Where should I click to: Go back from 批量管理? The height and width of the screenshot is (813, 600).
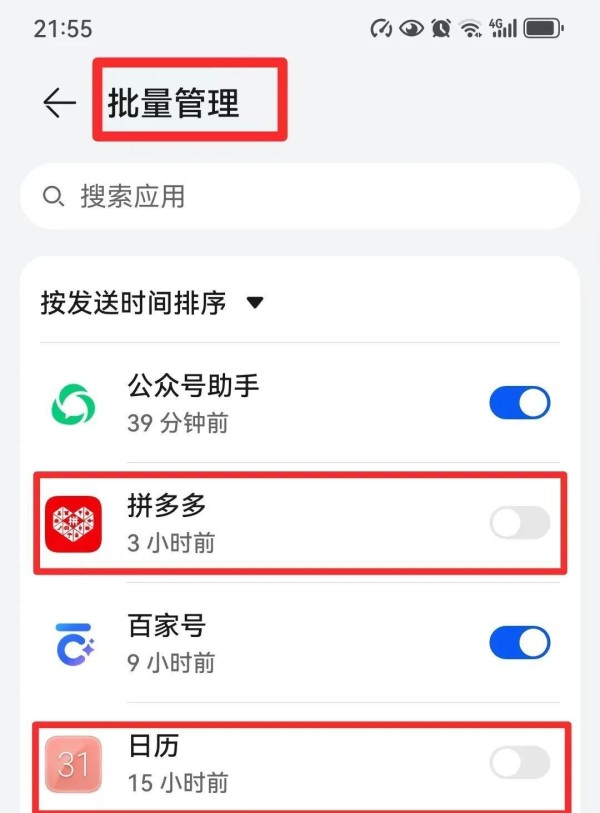(59, 103)
